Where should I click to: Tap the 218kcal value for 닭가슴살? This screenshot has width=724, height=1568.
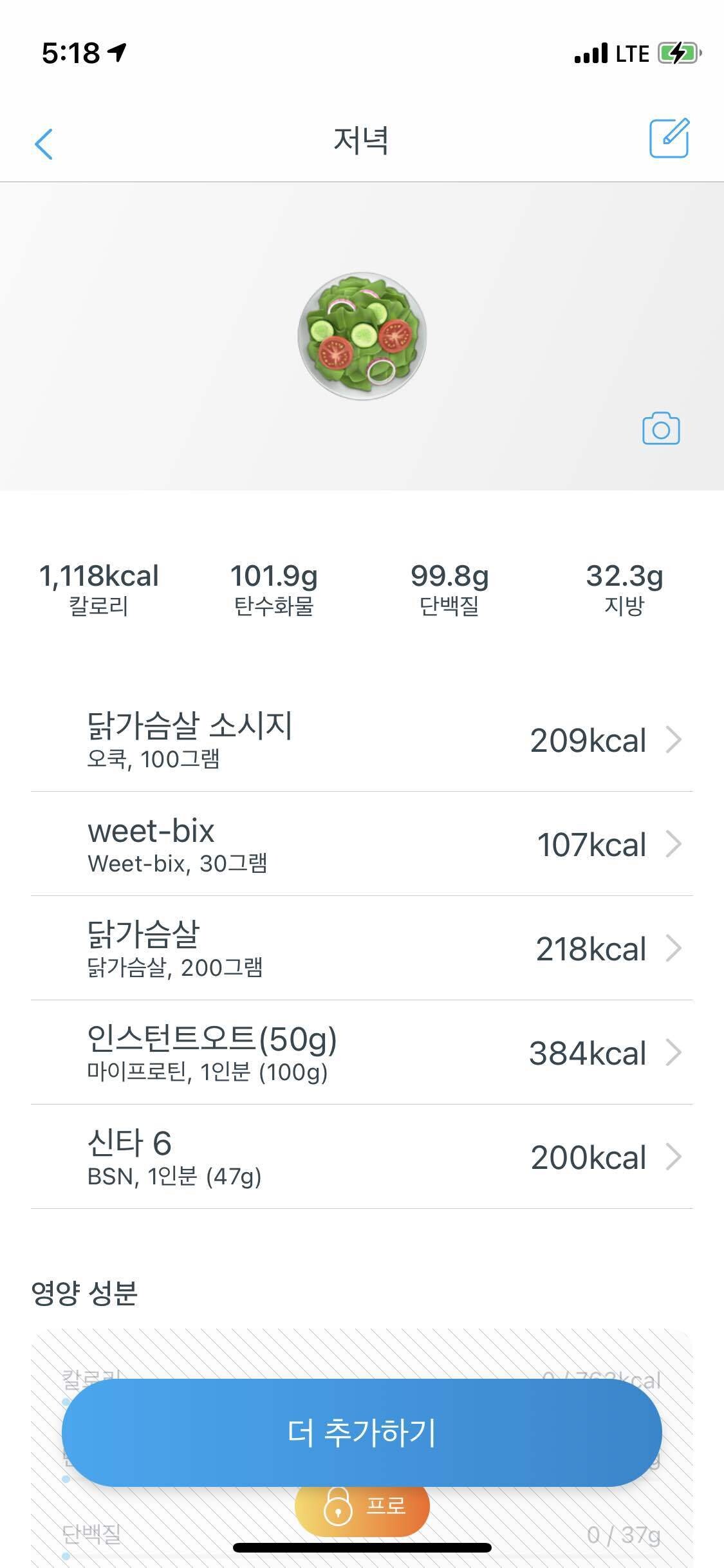tap(589, 949)
